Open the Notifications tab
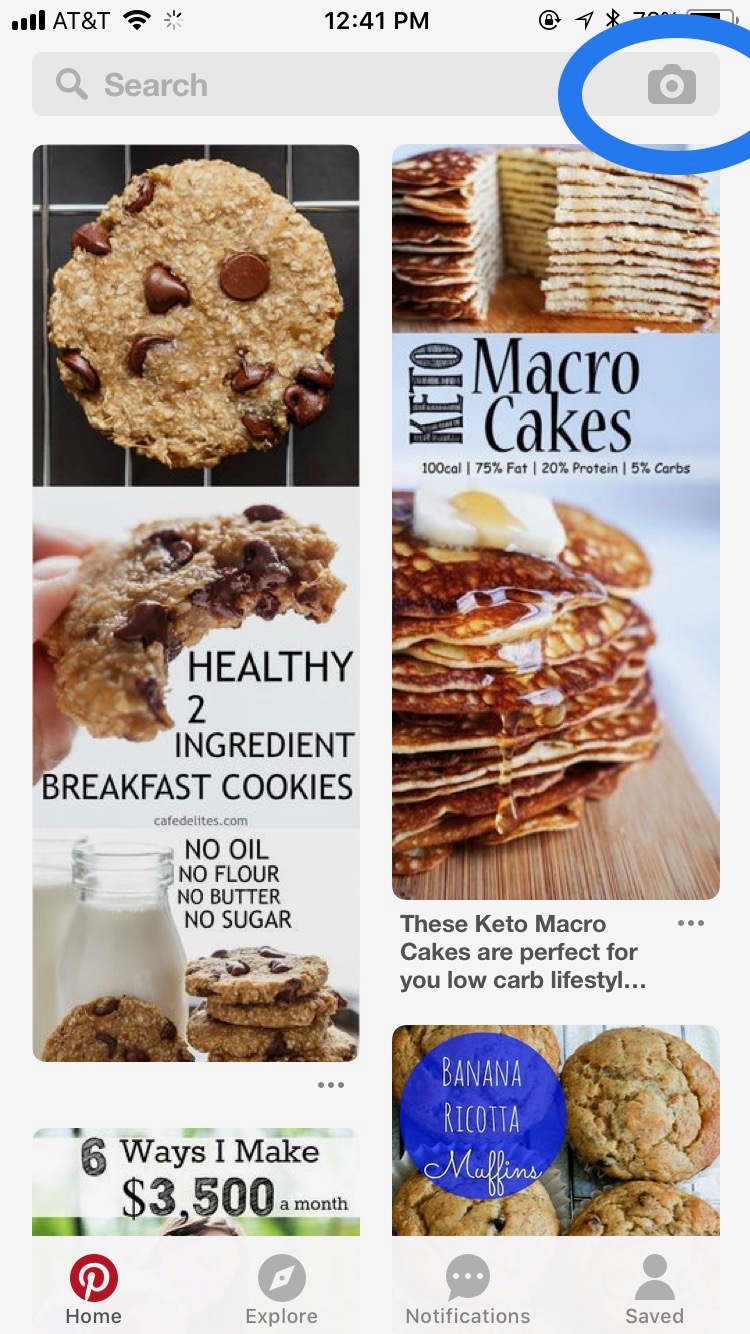Screen dimensions: 750x1334 [468, 1290]
